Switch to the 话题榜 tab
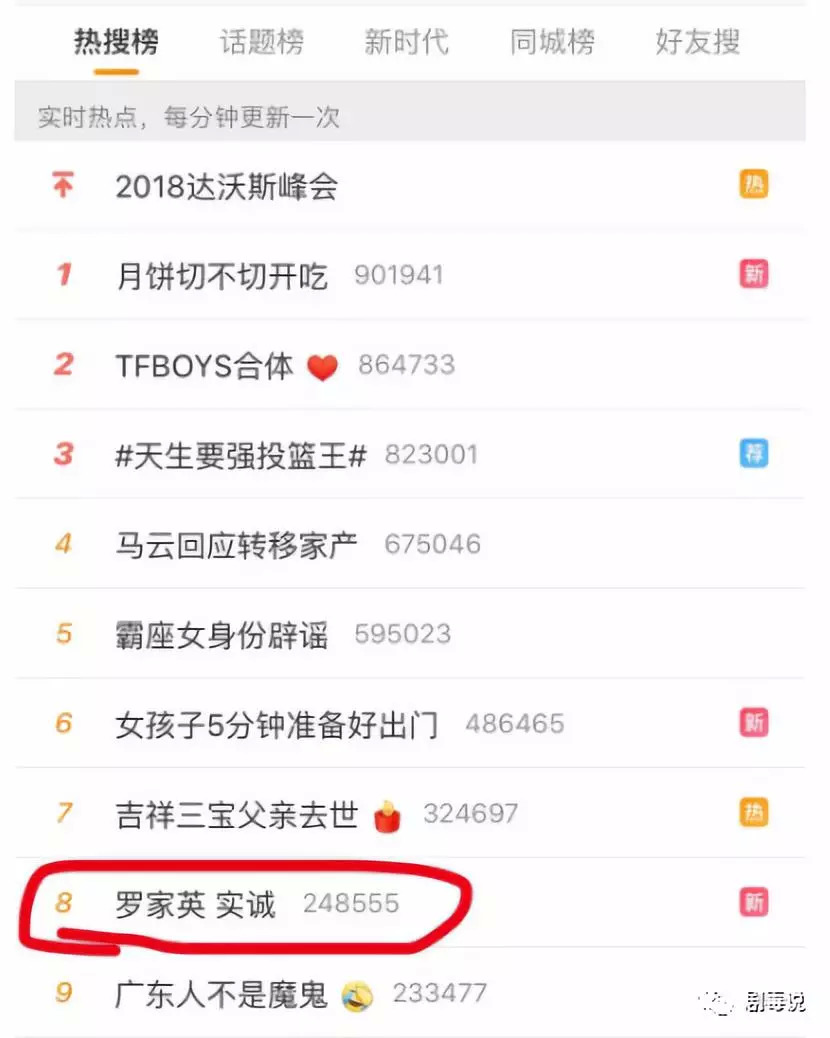The width and height of the screenshot is (830, 1038). point(262,42)
